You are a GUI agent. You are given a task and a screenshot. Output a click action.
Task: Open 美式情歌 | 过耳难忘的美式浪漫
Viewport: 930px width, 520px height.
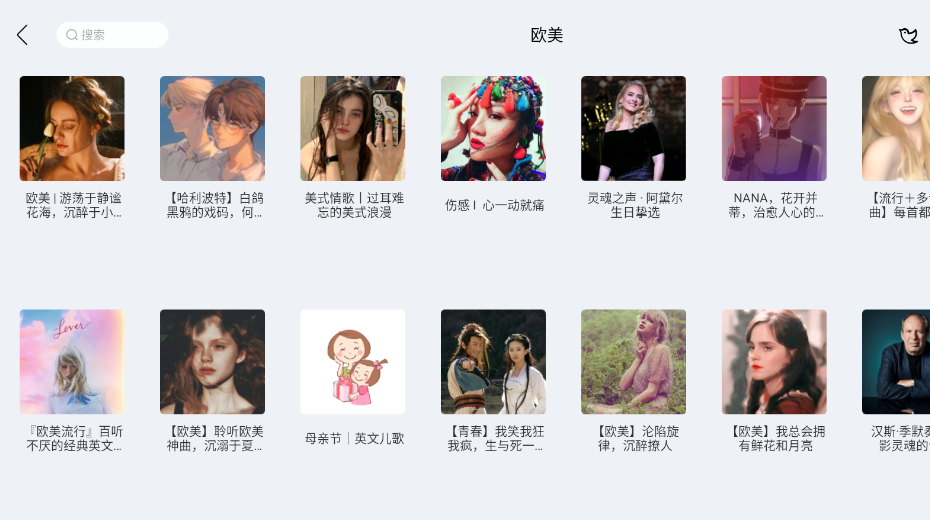pyautogui.click(x=353, y=129)
